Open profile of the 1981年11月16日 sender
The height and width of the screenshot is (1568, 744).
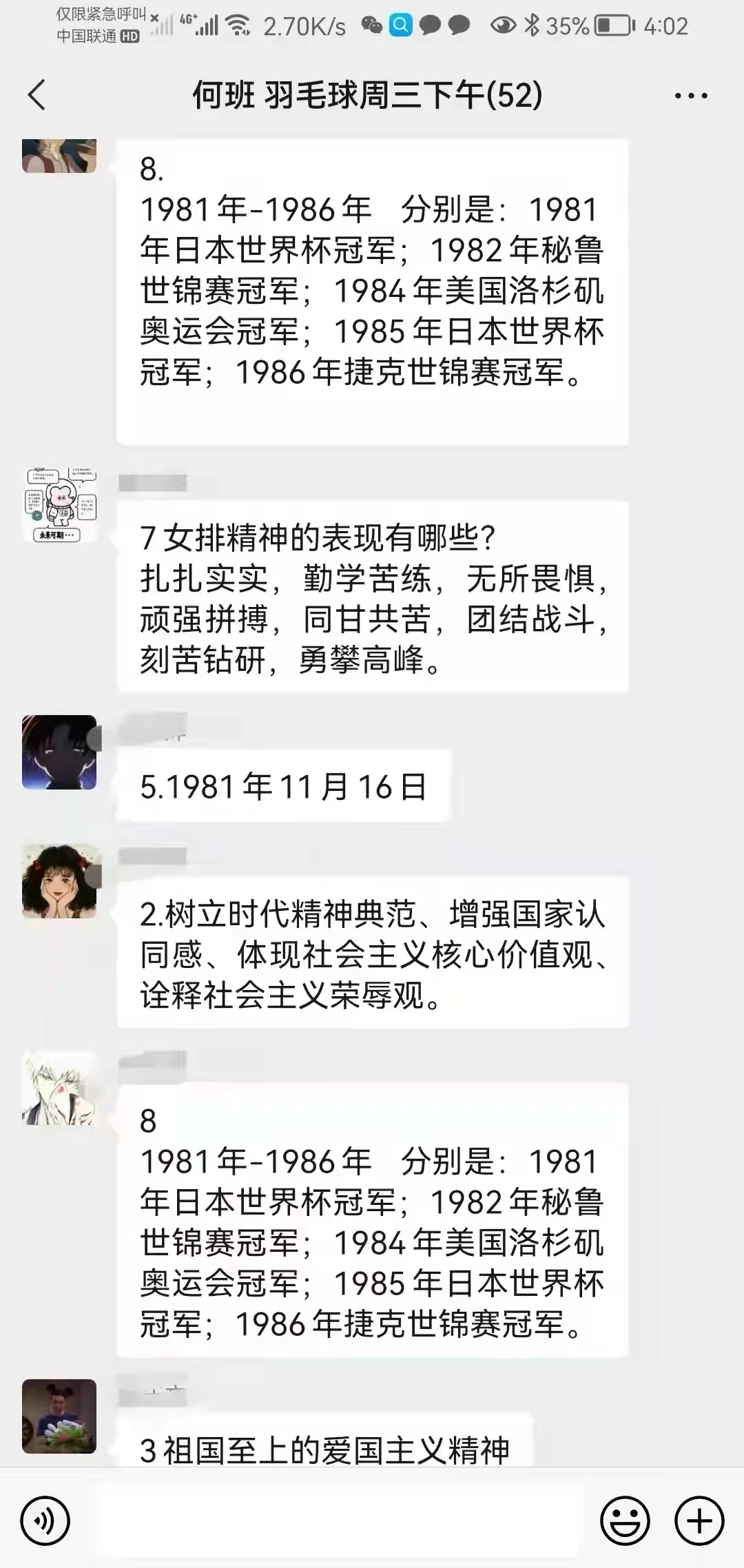(x=59, y=752)
